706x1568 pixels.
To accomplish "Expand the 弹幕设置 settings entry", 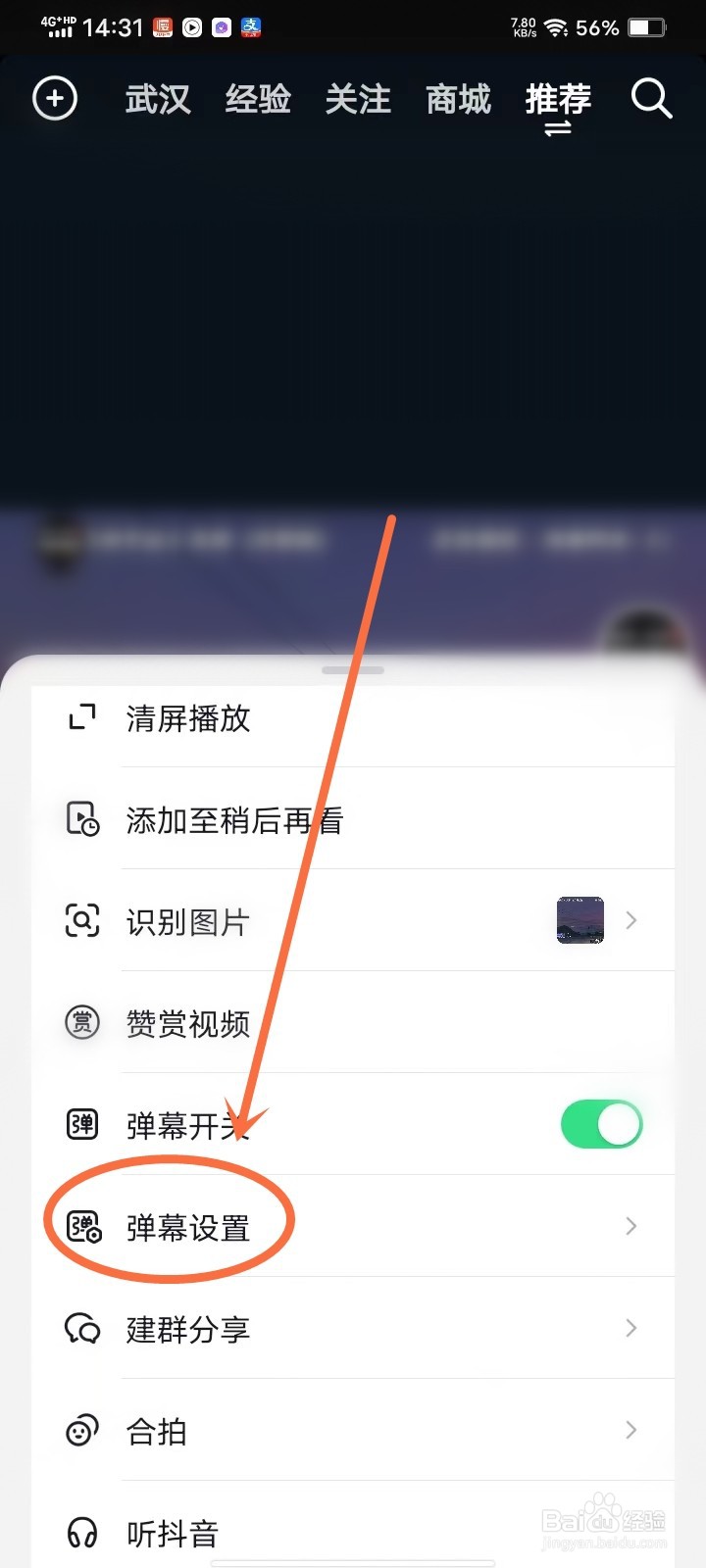I will (630, 1226).
